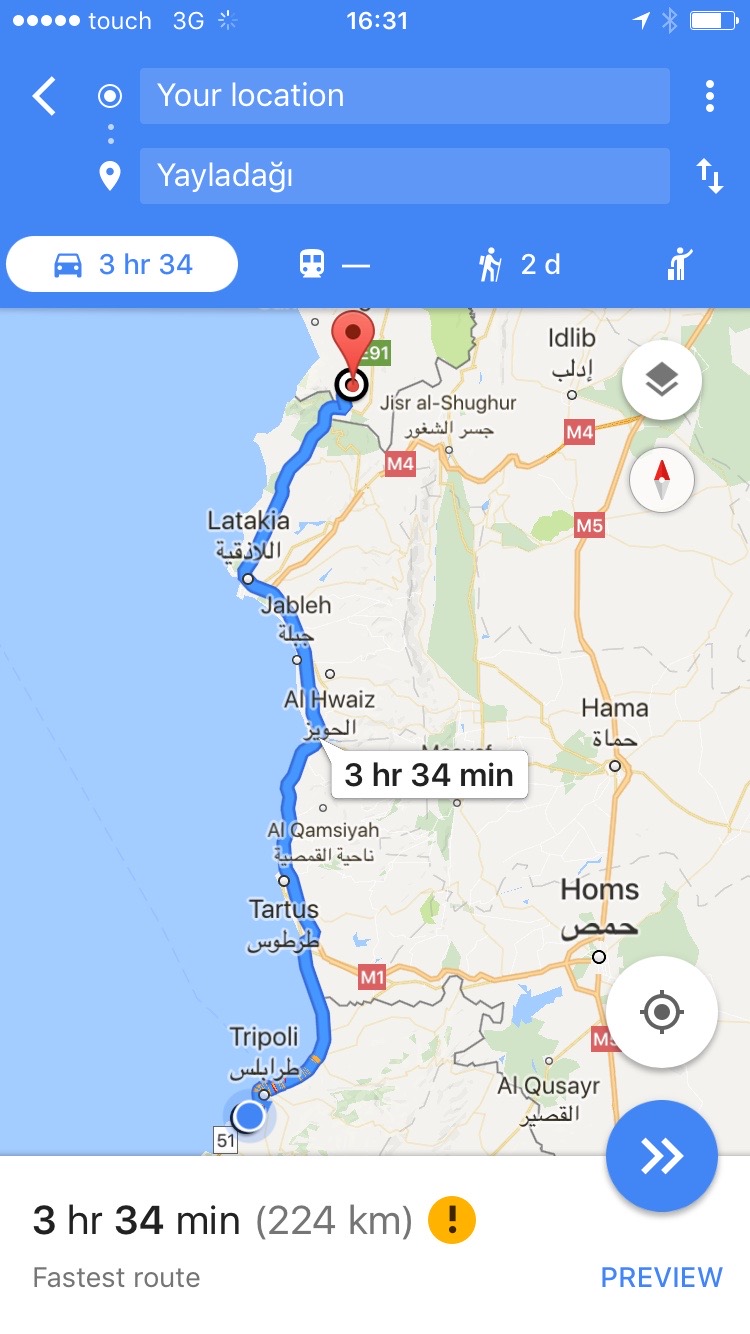Edit the 'Your location' starting point
Viewport: 750px width, 1334px height.
pos(404,96)
